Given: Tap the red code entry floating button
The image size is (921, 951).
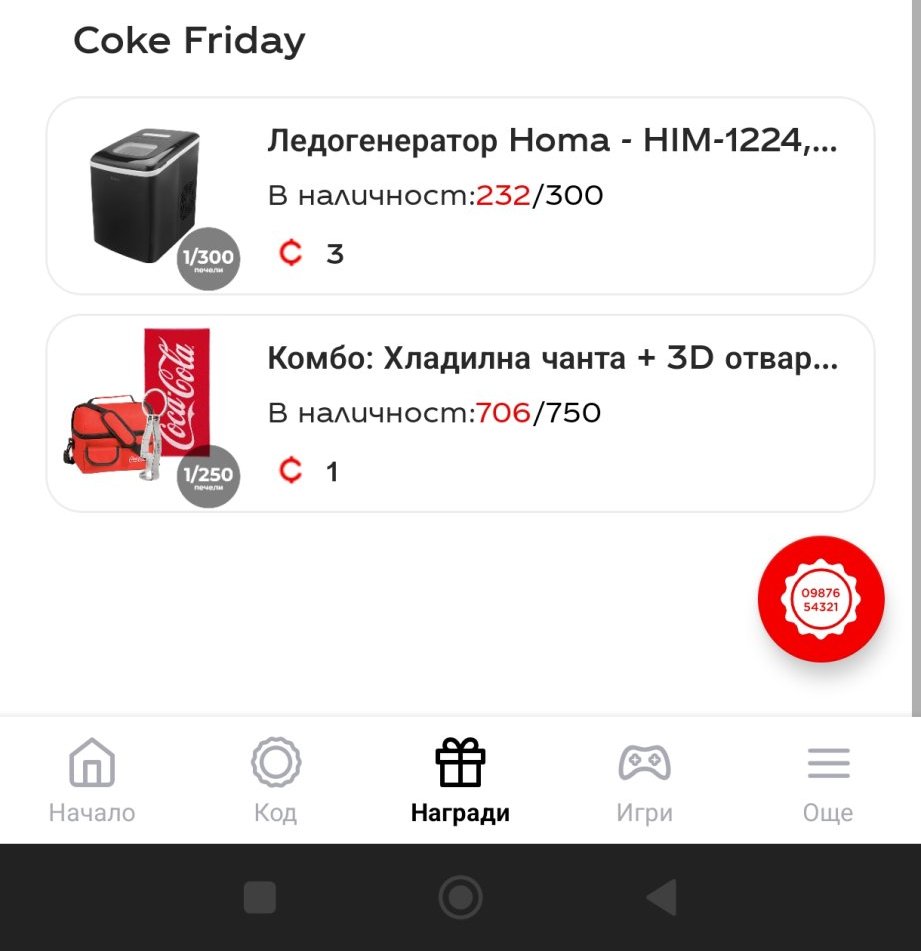Looking at the screenshot, I should click(x=820, y=599).
